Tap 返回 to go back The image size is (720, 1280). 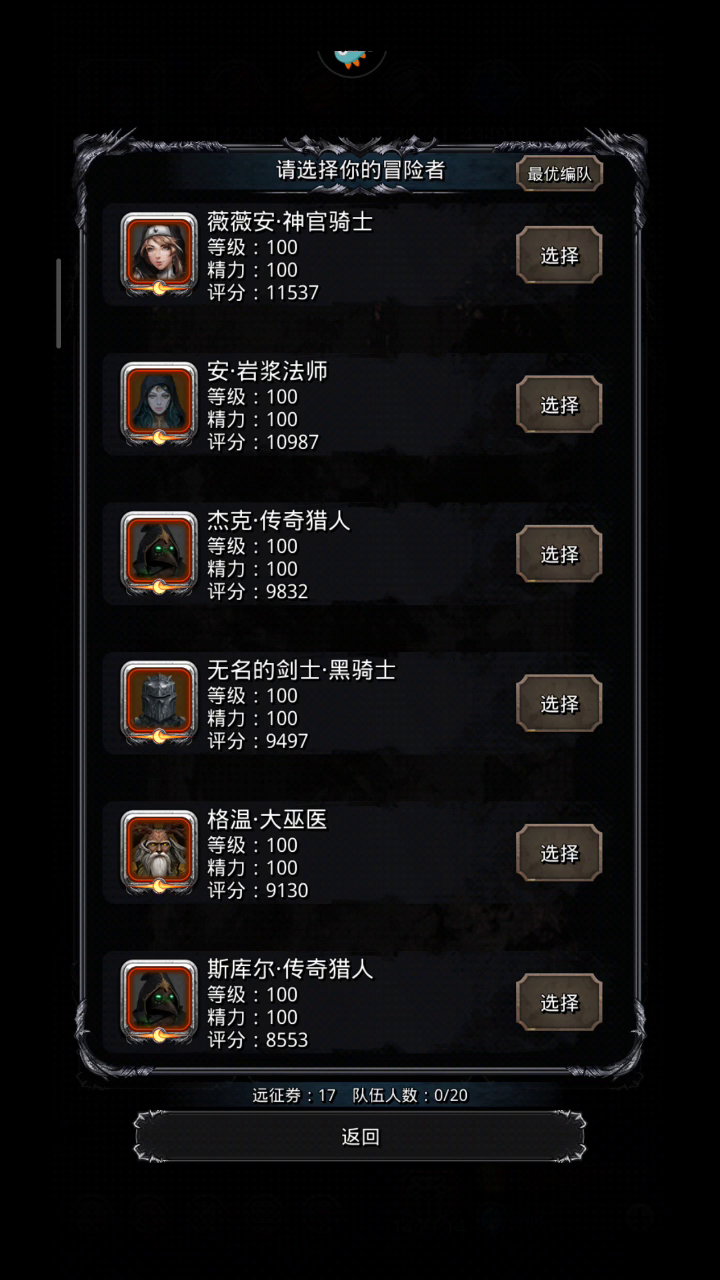click(x=360, y=1136)
